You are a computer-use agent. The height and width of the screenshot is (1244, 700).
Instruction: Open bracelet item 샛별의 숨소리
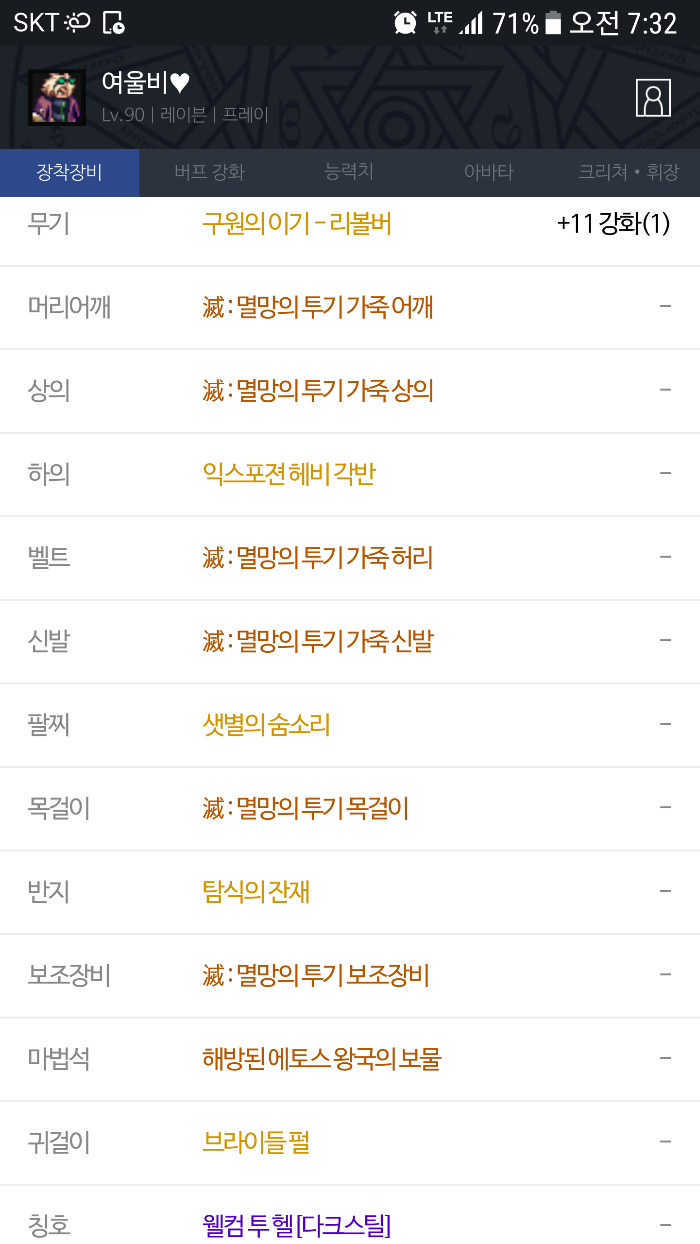266,724
